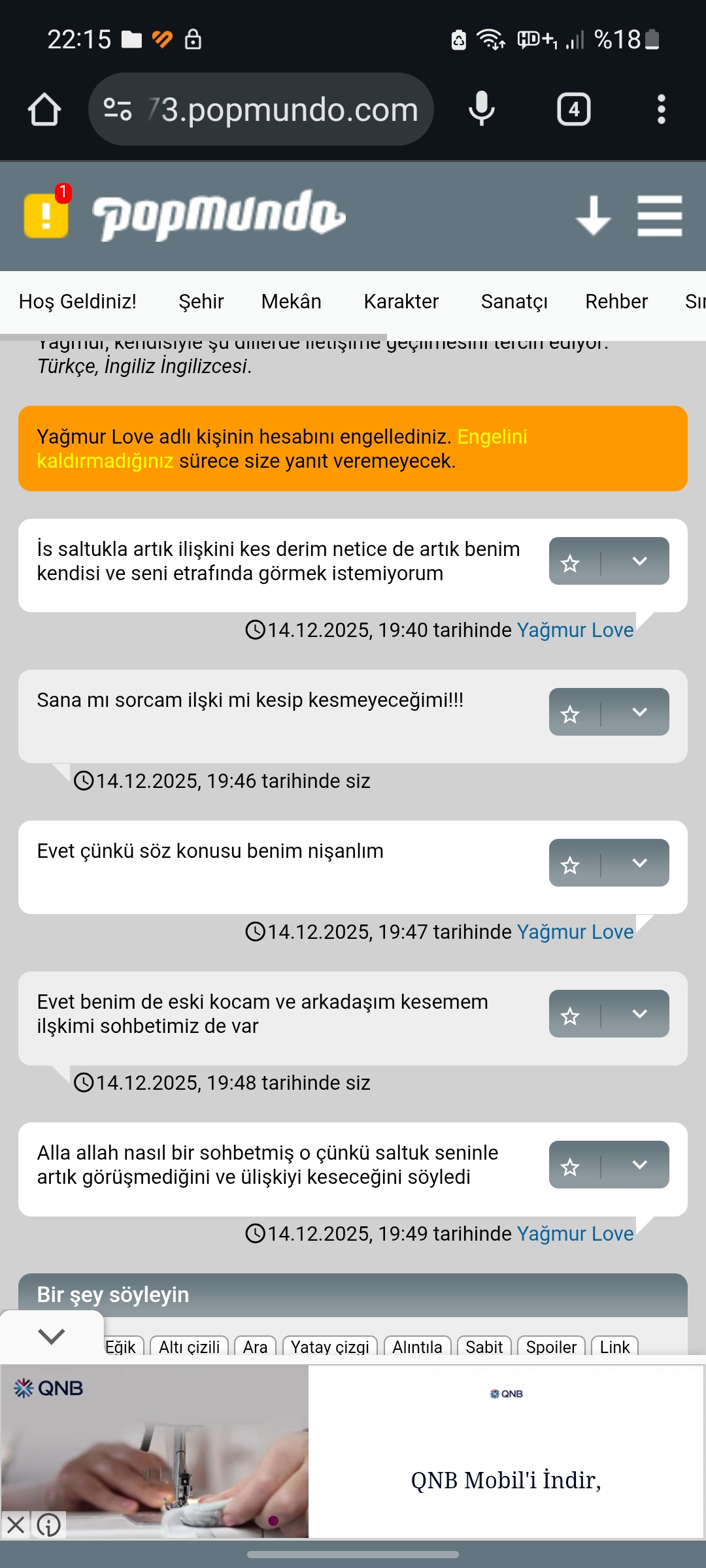Go to the Rehber tab
706x1568 pixels.
(x=616, y=301)
